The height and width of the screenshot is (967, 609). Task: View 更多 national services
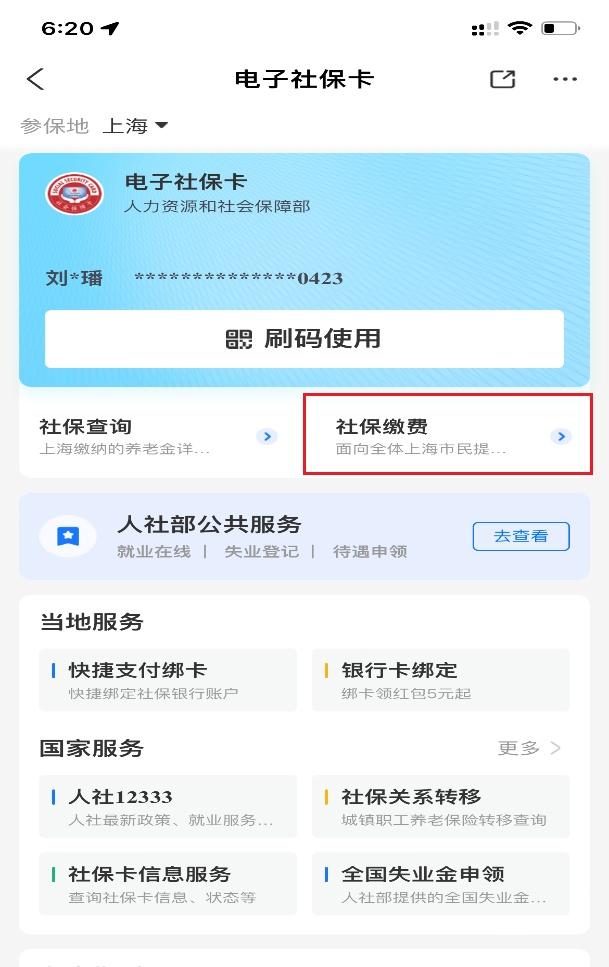(x=529, y=748)
